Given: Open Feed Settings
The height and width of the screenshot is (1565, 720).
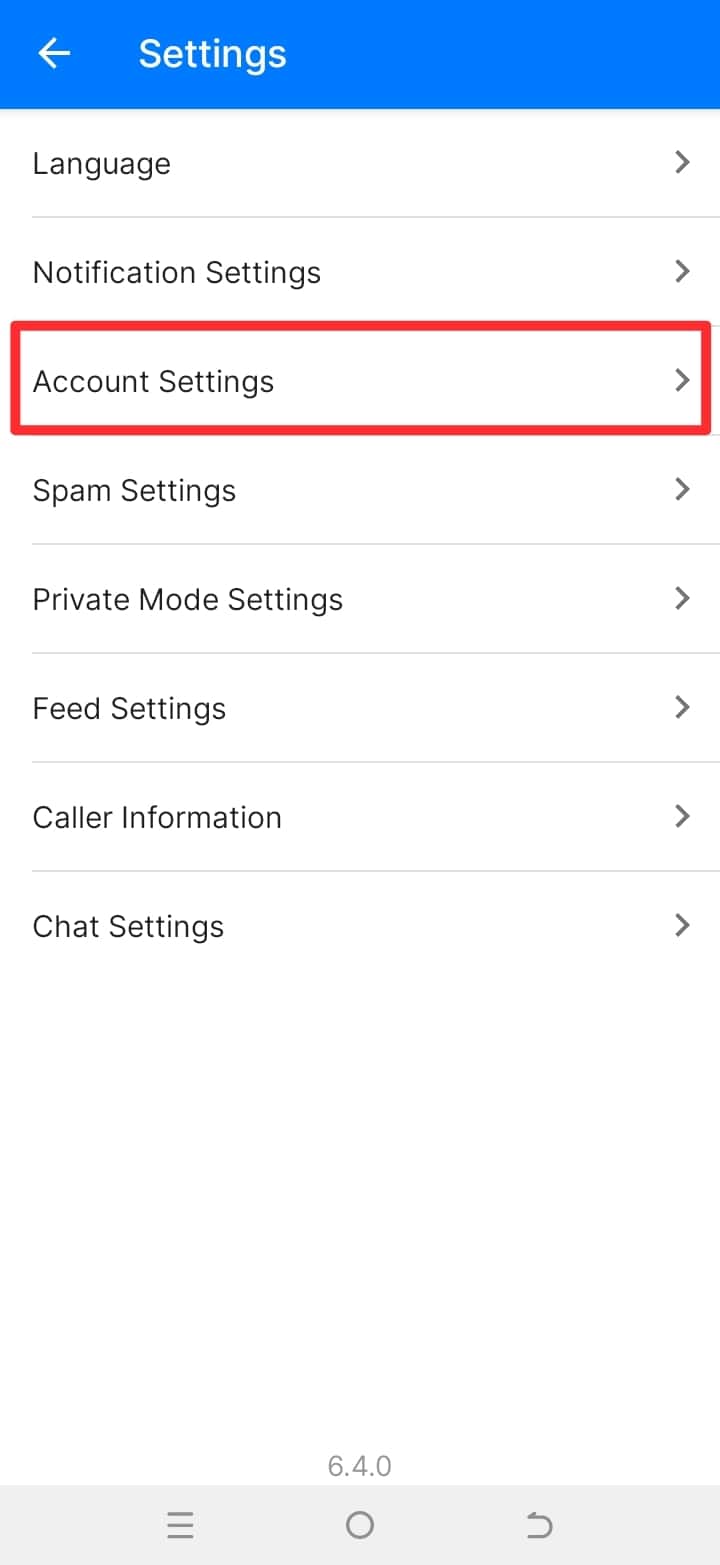Looking at the screenshot, I should point(360,708).
